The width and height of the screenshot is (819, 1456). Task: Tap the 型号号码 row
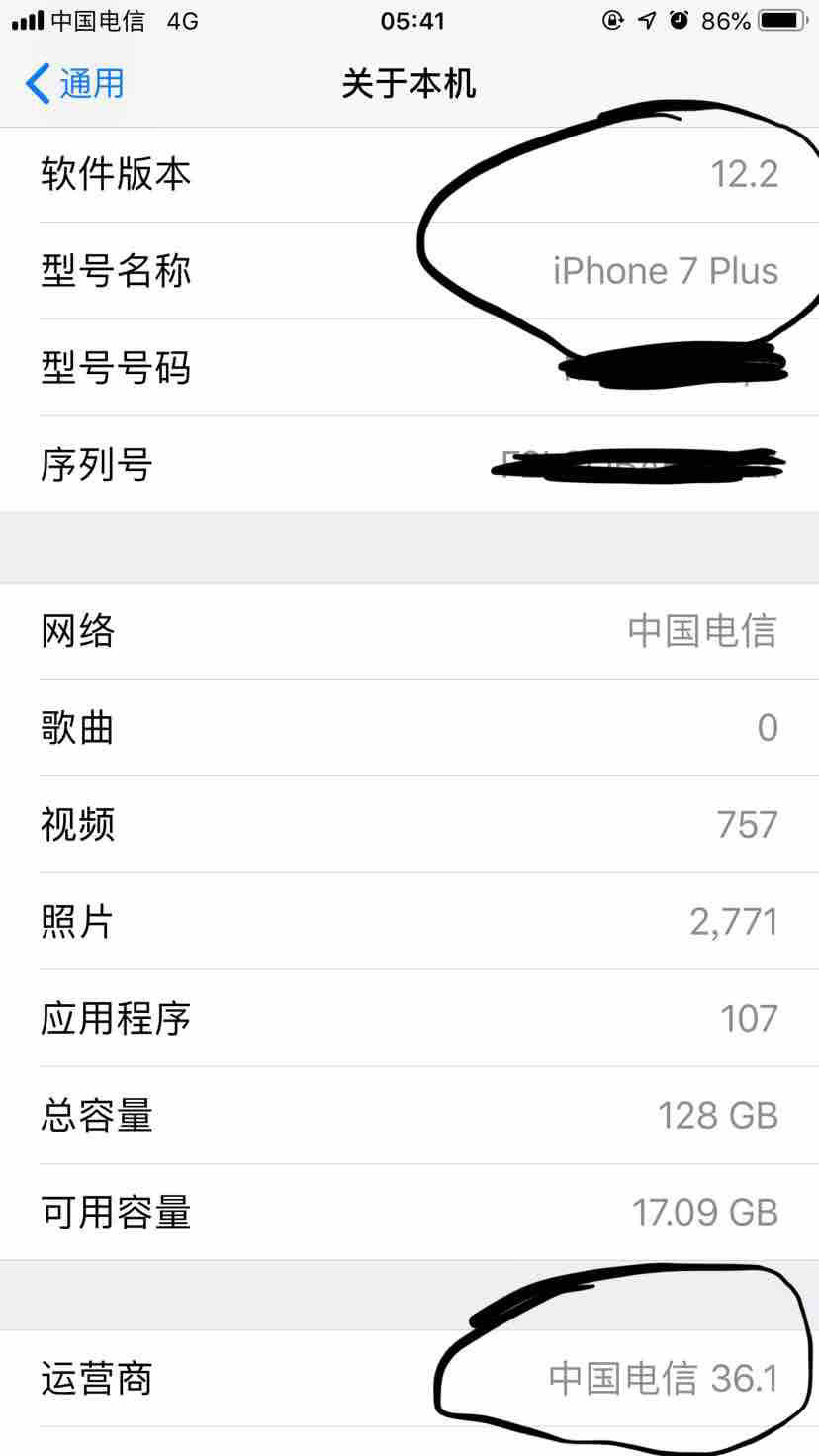click(x=409, y=367)
